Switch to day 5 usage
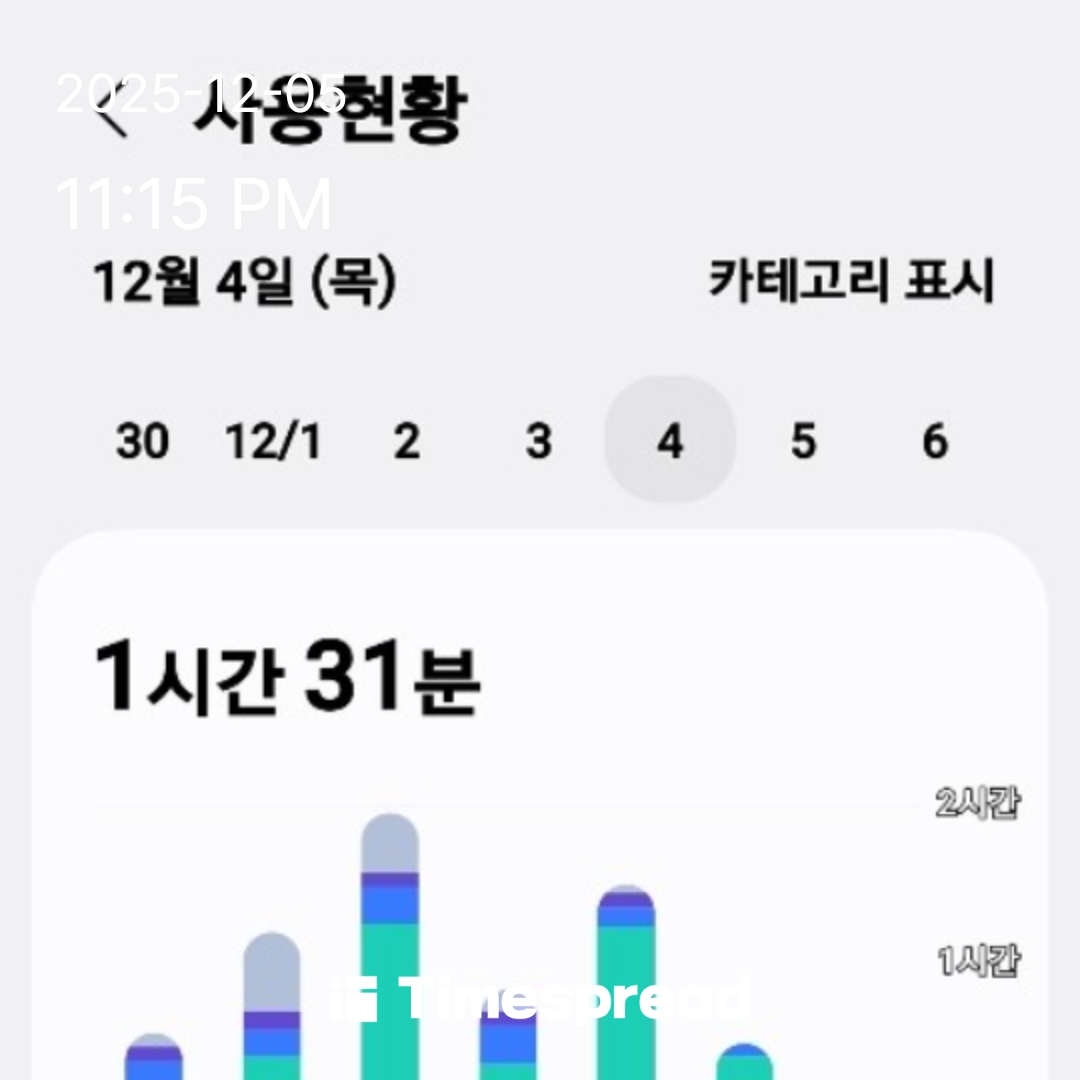 [x=803, y=441]
